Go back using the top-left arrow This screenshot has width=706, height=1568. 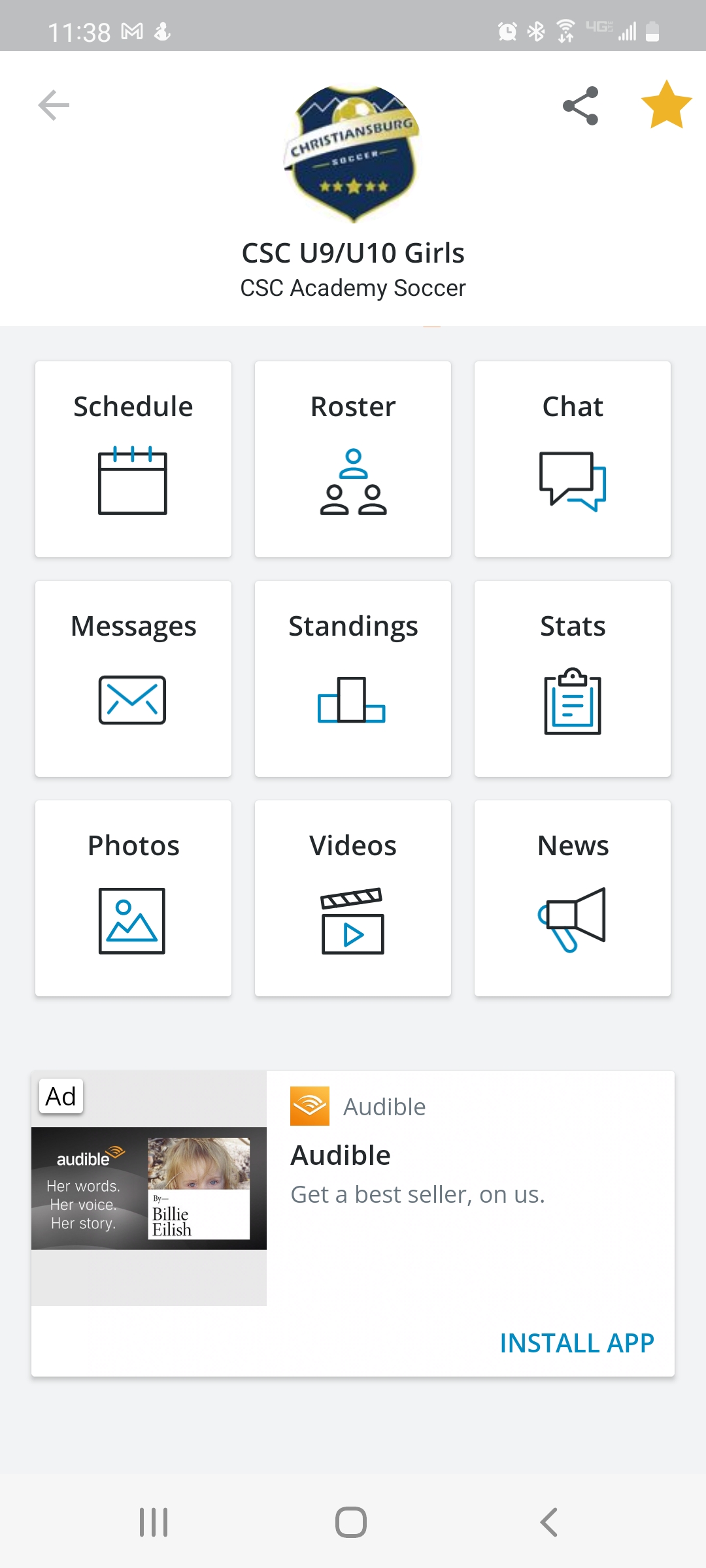[x=54, y=105]
